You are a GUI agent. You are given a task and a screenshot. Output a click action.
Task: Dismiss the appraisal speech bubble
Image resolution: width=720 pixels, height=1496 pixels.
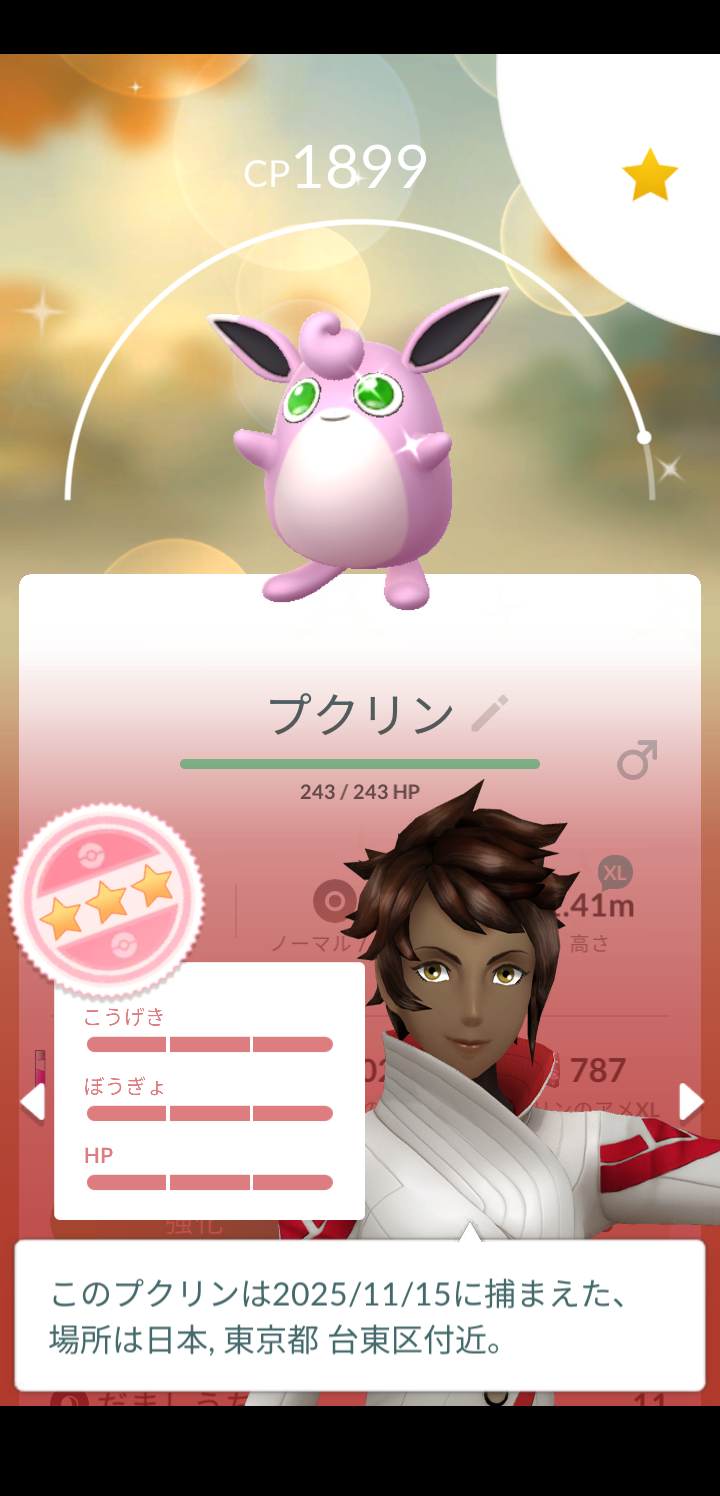pos(360,1316)
